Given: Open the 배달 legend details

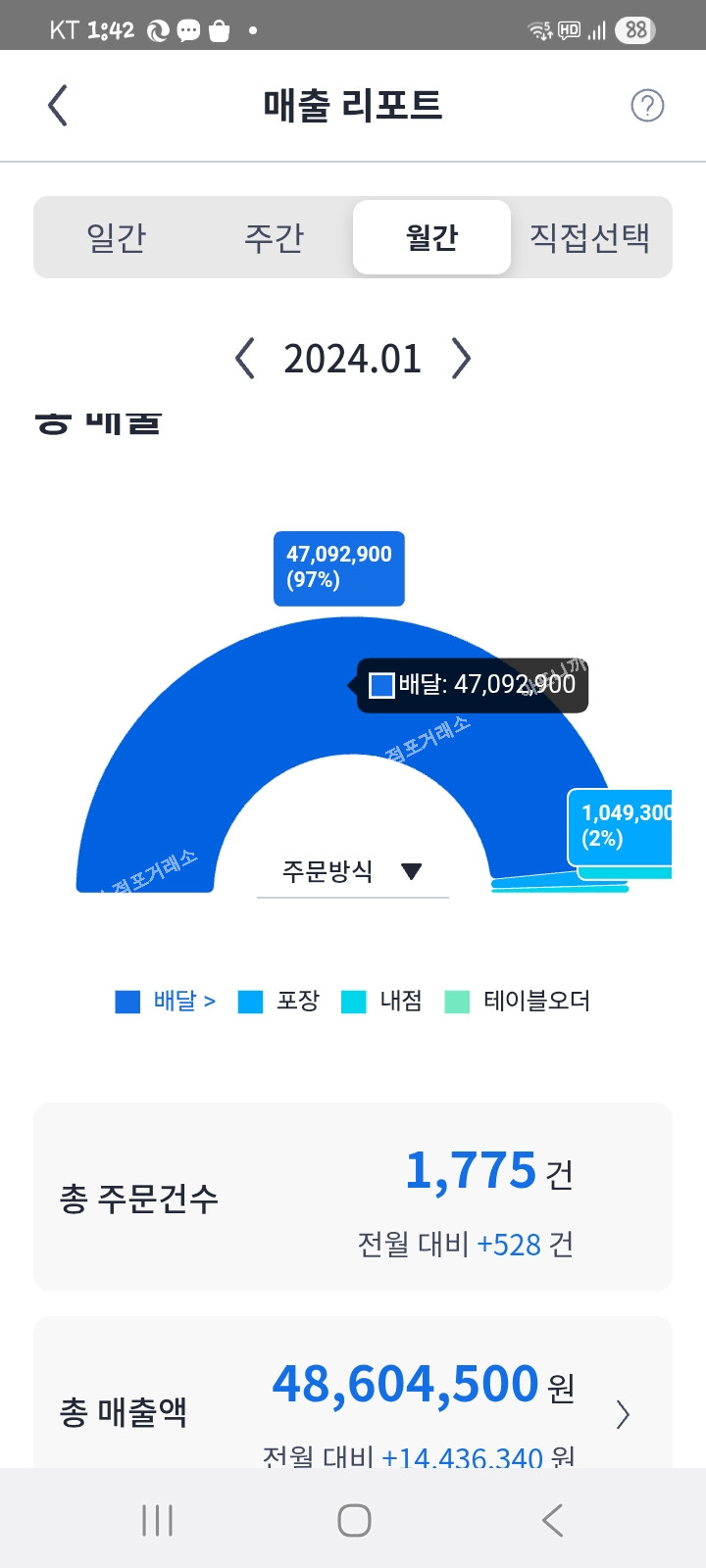Looking at the screenshot, I should tap(166, 1001).
